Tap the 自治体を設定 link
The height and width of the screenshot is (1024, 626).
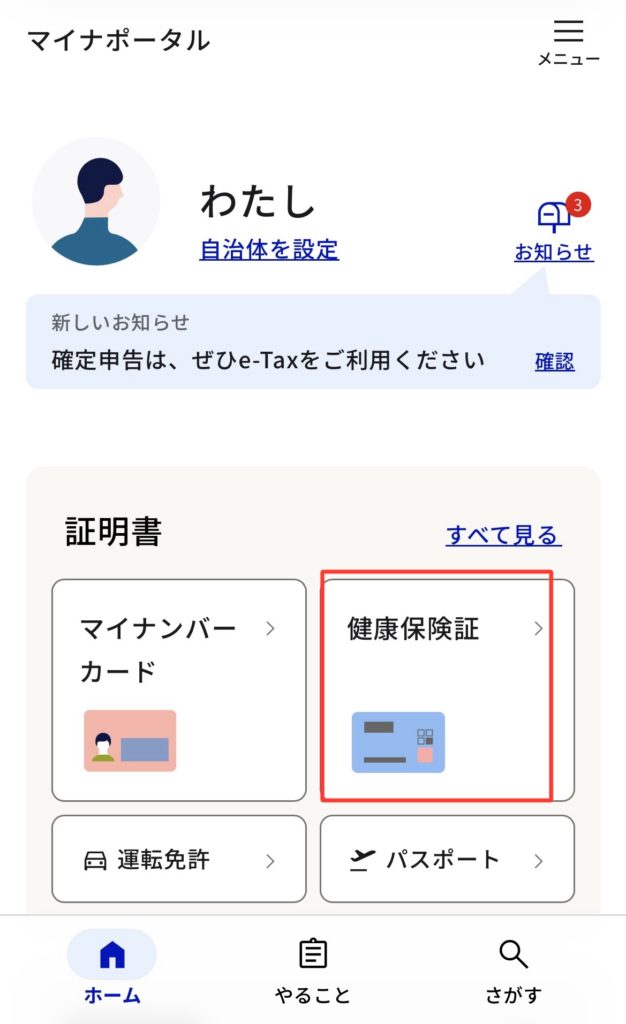[x=269, y=249]
